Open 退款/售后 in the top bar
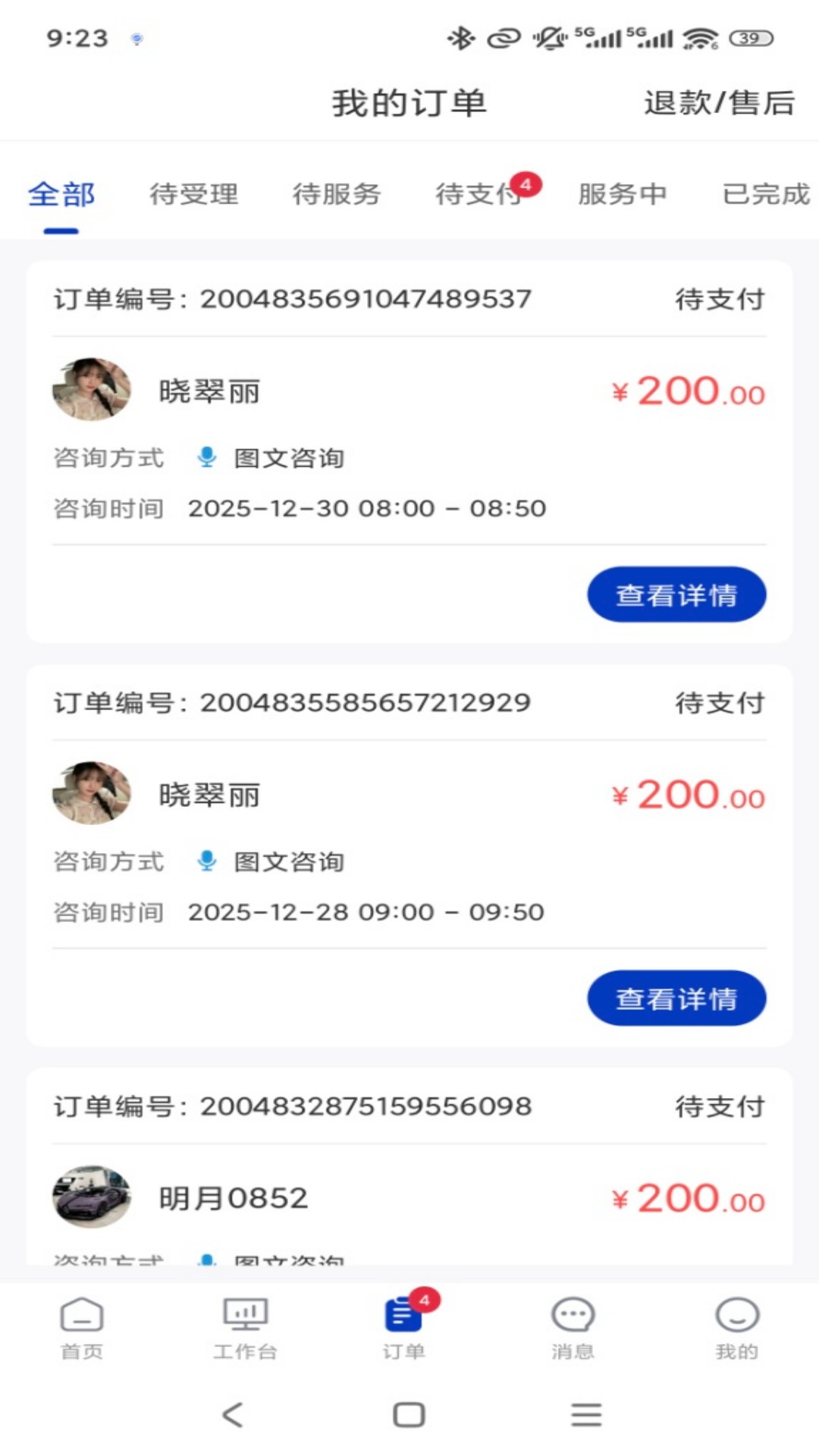Viewport: 819px width, 1456px height. click(717, 104)
